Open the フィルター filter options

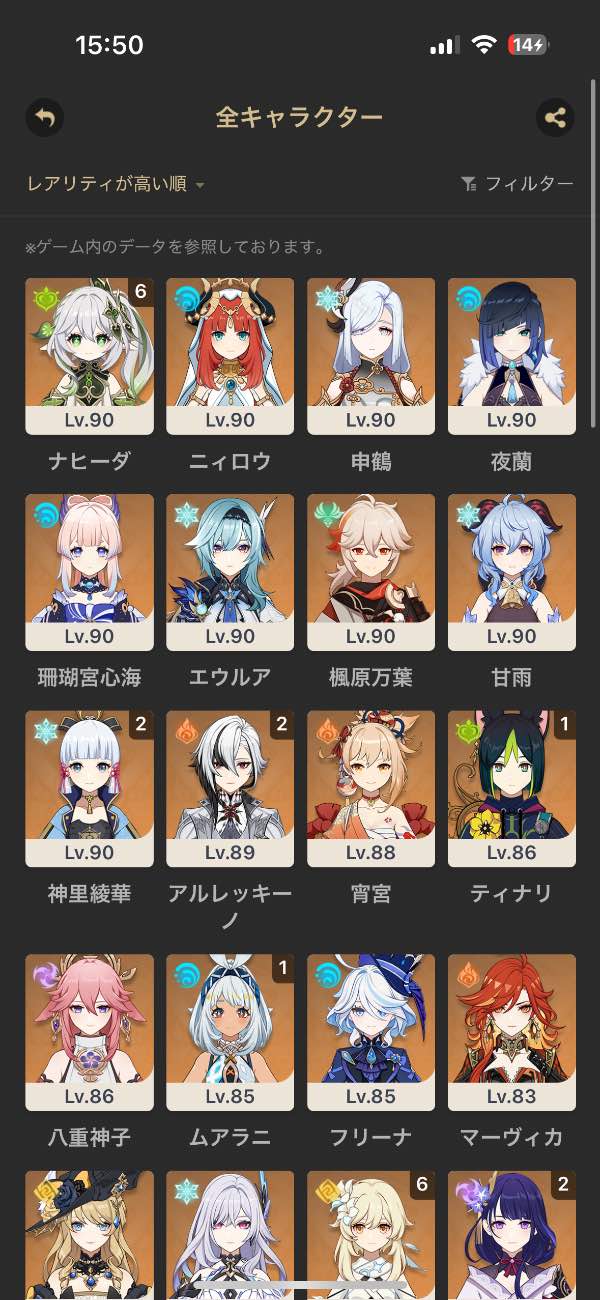coord(517,184)
